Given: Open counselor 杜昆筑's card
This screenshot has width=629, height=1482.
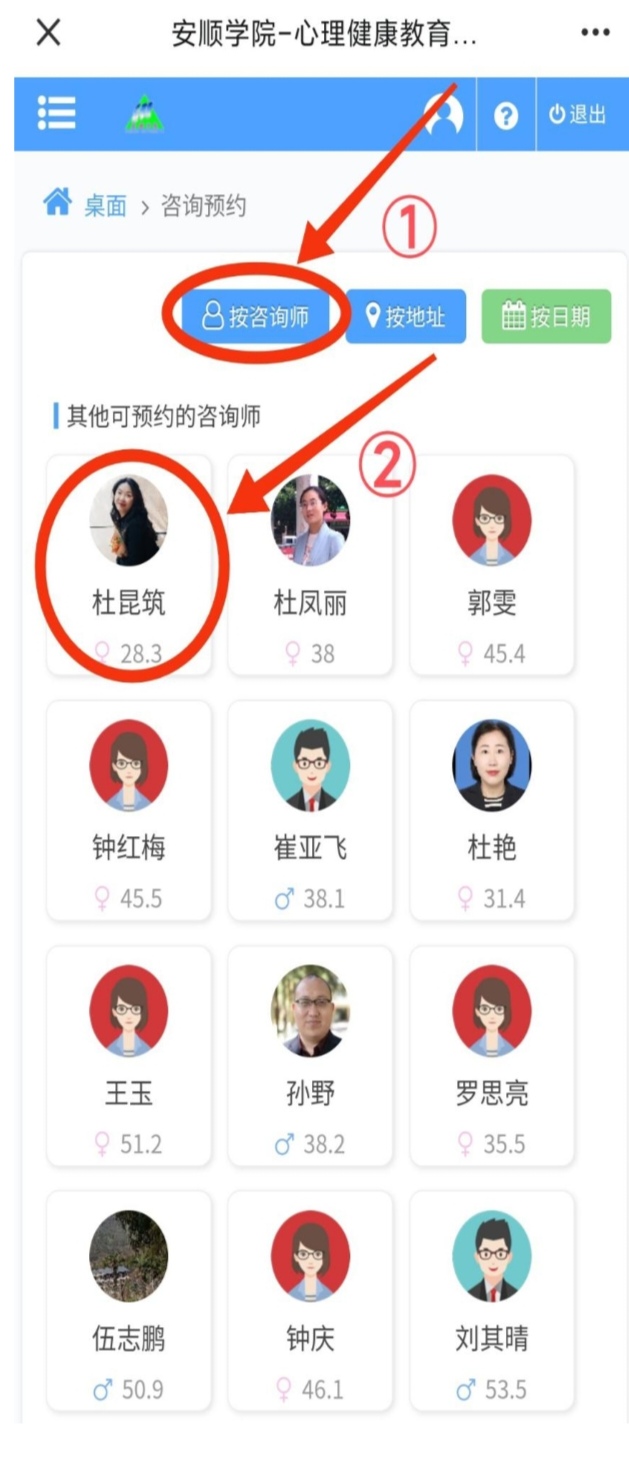Looking at the screenshot, I should (x=129, y=566).
